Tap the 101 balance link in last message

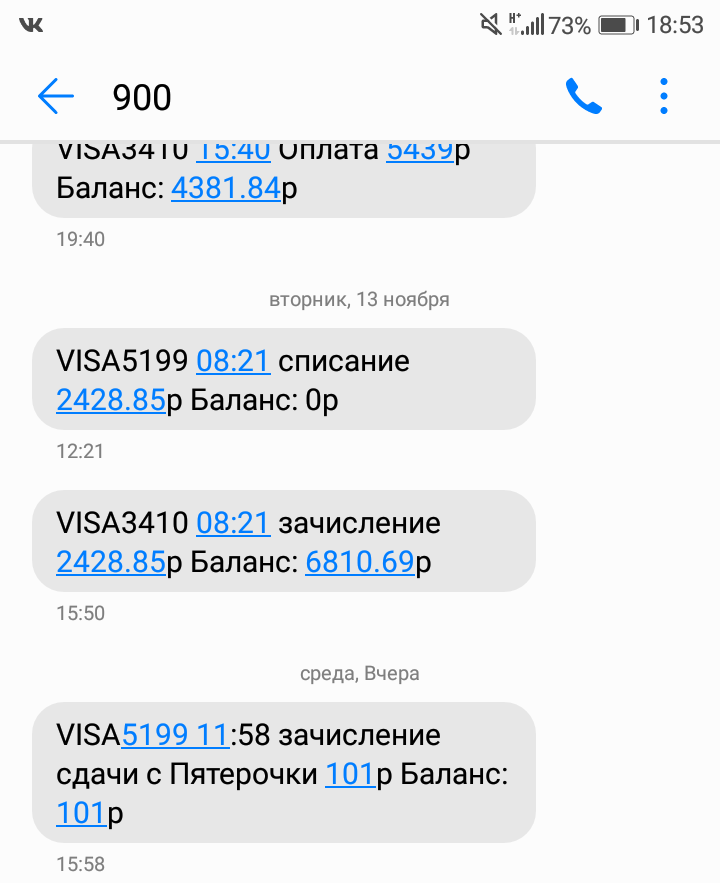[x=81, y=813]
